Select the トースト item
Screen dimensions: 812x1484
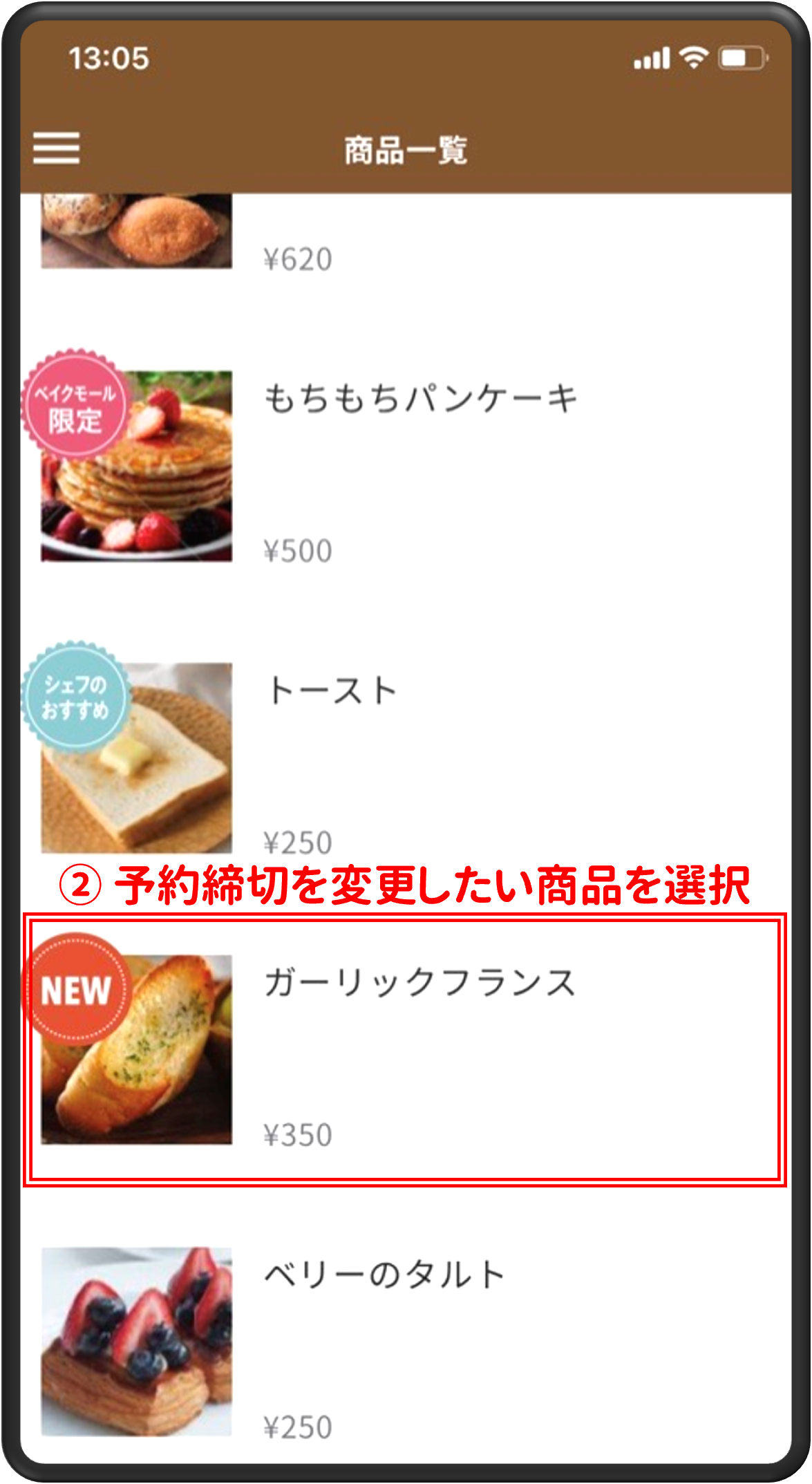click(x=332, y=691)
